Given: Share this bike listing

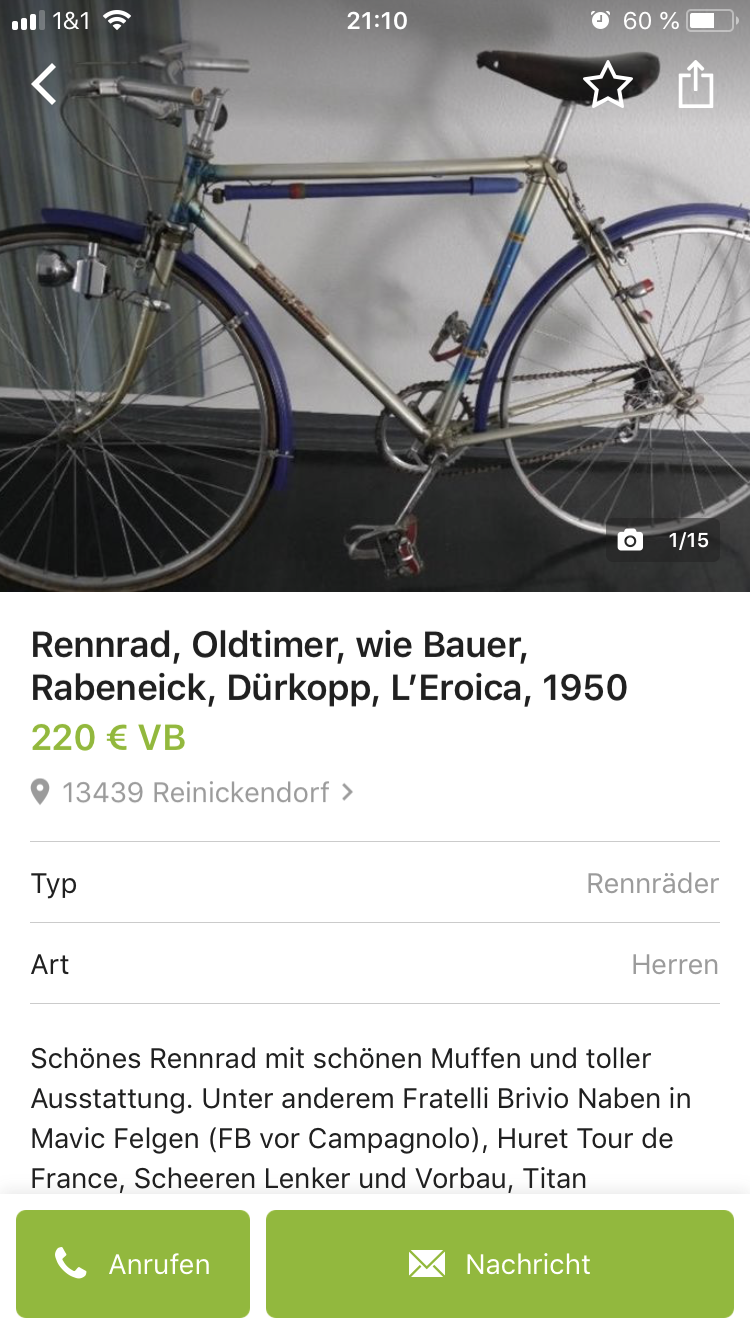Looking at the screenshot, I should (x=696, y=85).
